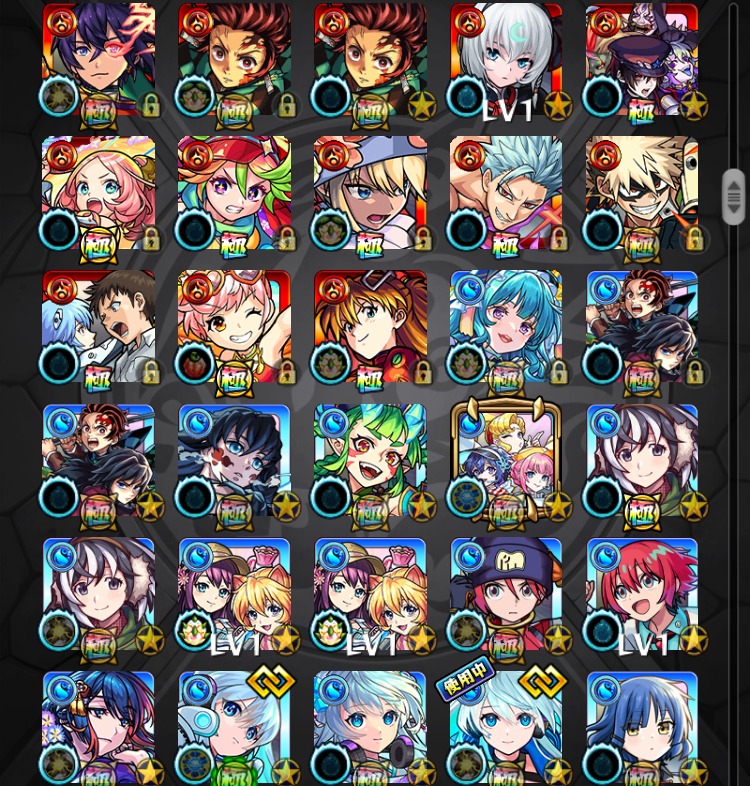Select the teal curly-haired water girl with lock
The image size is (750, 786).
(505, 327)
